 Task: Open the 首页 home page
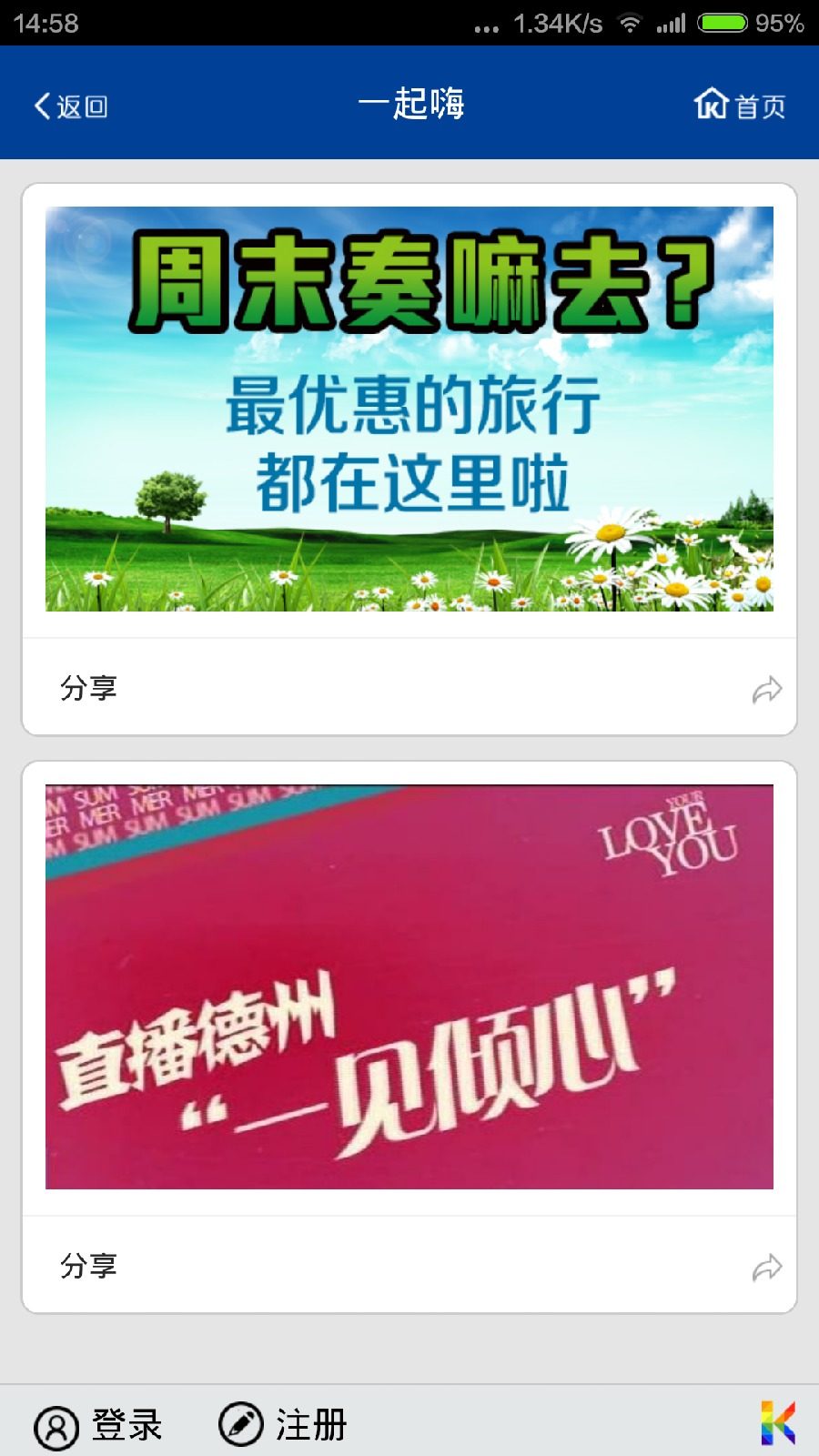(739, 106)
